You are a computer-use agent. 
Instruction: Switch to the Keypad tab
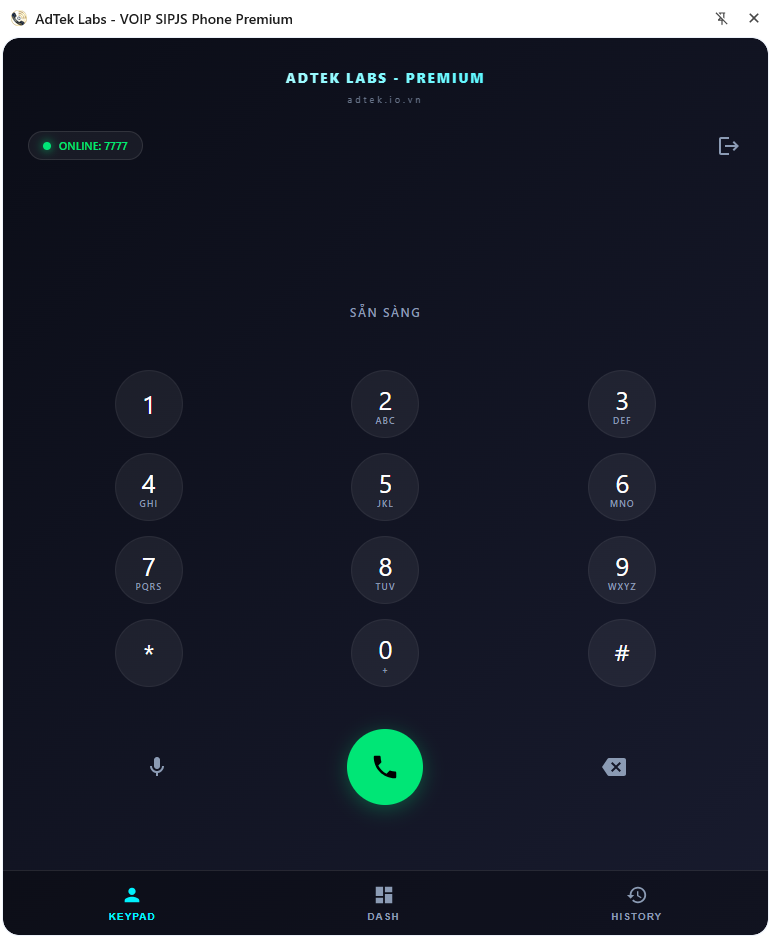(x=132, y=903)
